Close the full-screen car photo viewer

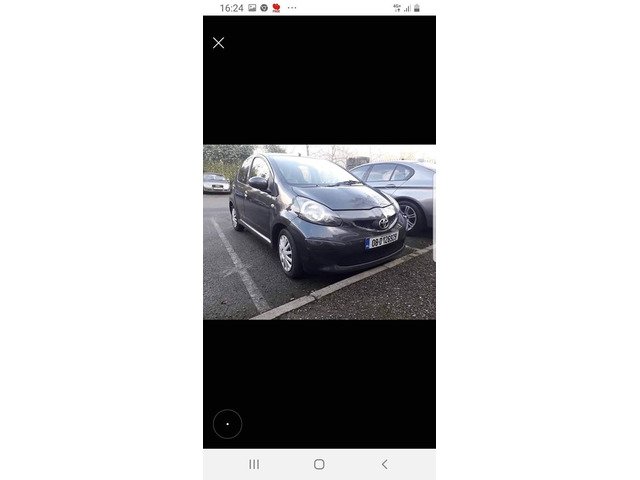218,43
